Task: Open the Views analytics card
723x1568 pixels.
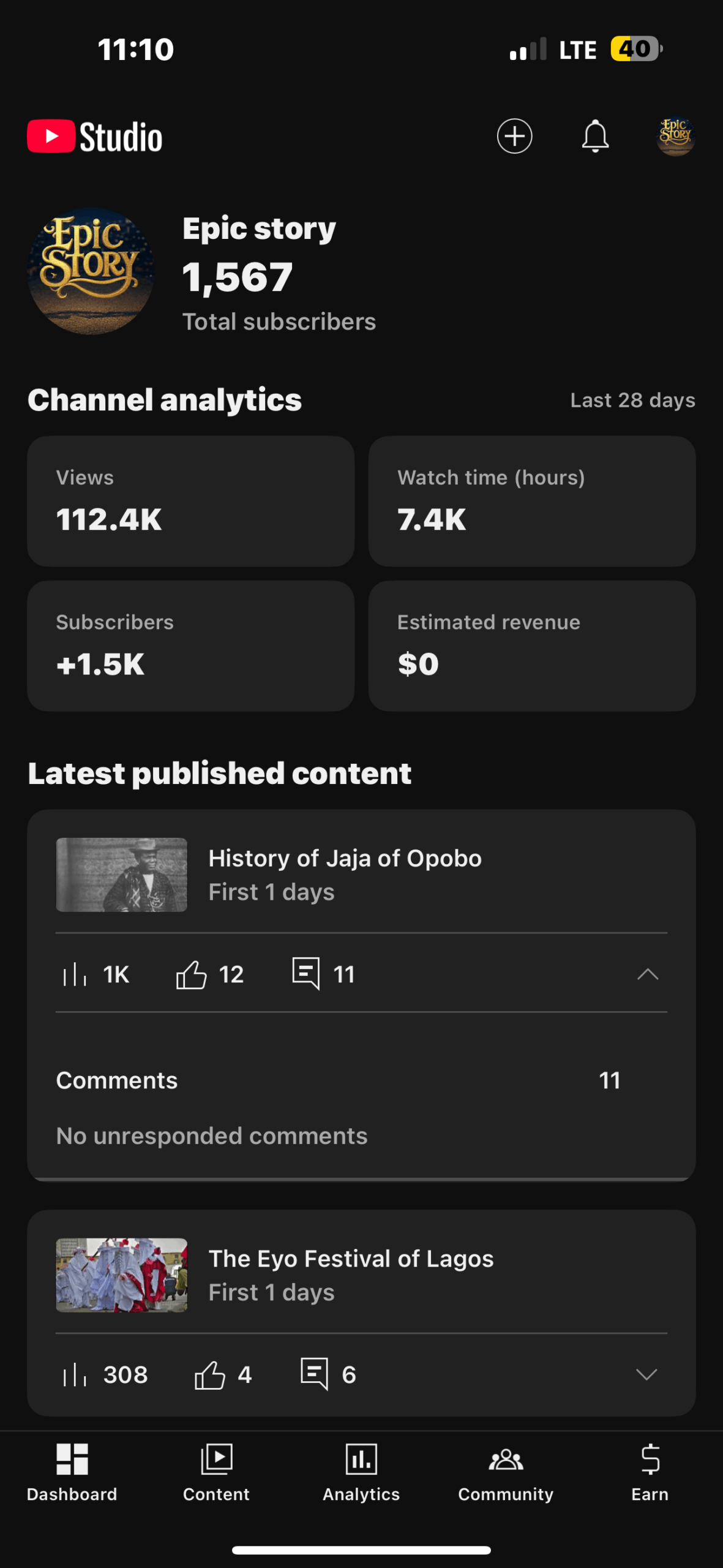Action: [190, 501]
